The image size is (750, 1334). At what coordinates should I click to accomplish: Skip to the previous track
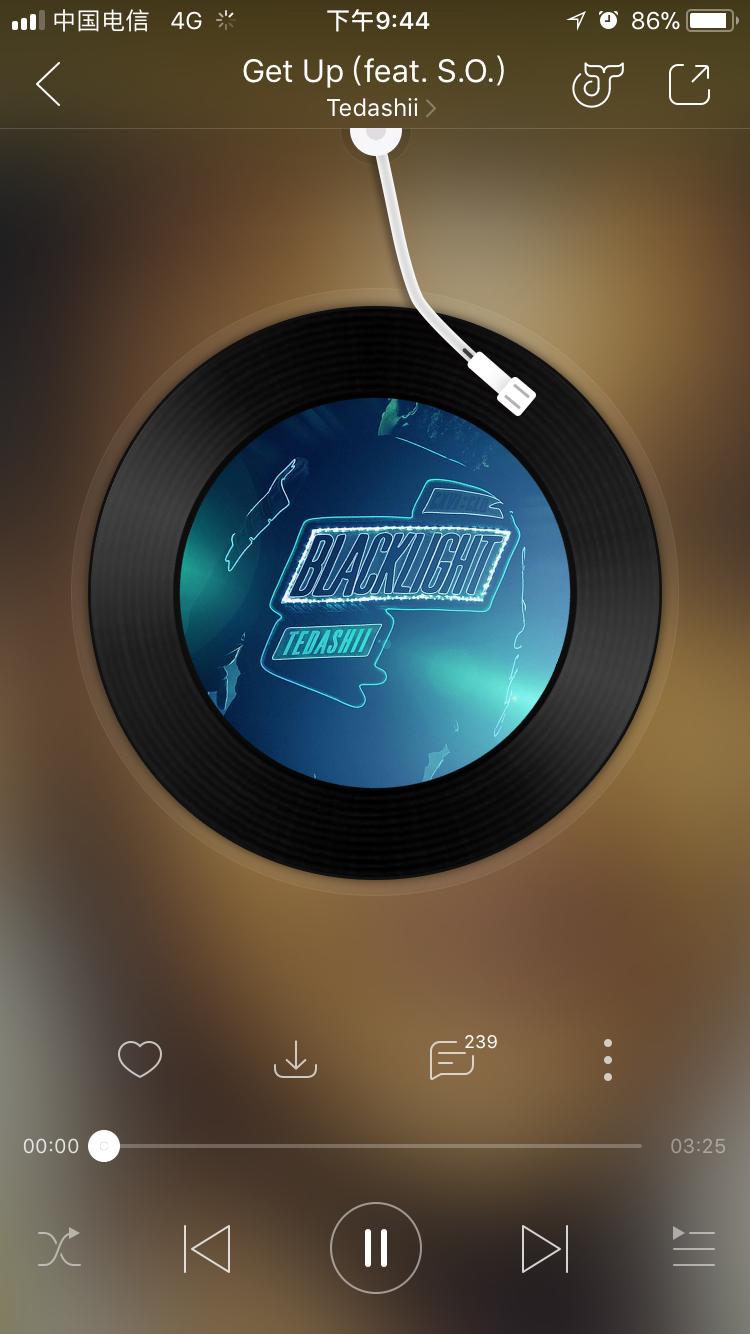pyautogui.click(x=207, y=1248)
